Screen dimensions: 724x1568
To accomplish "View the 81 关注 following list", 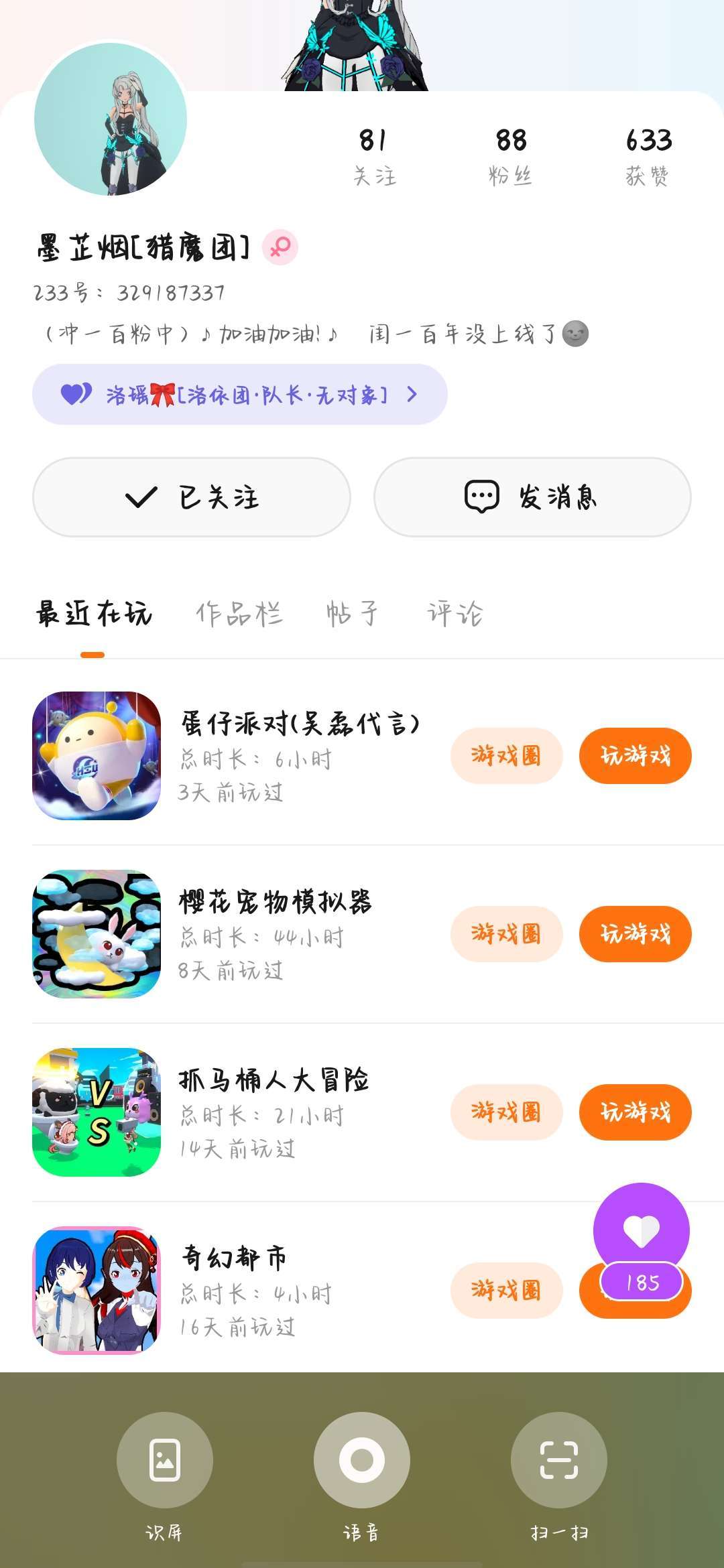I will 374,157.
